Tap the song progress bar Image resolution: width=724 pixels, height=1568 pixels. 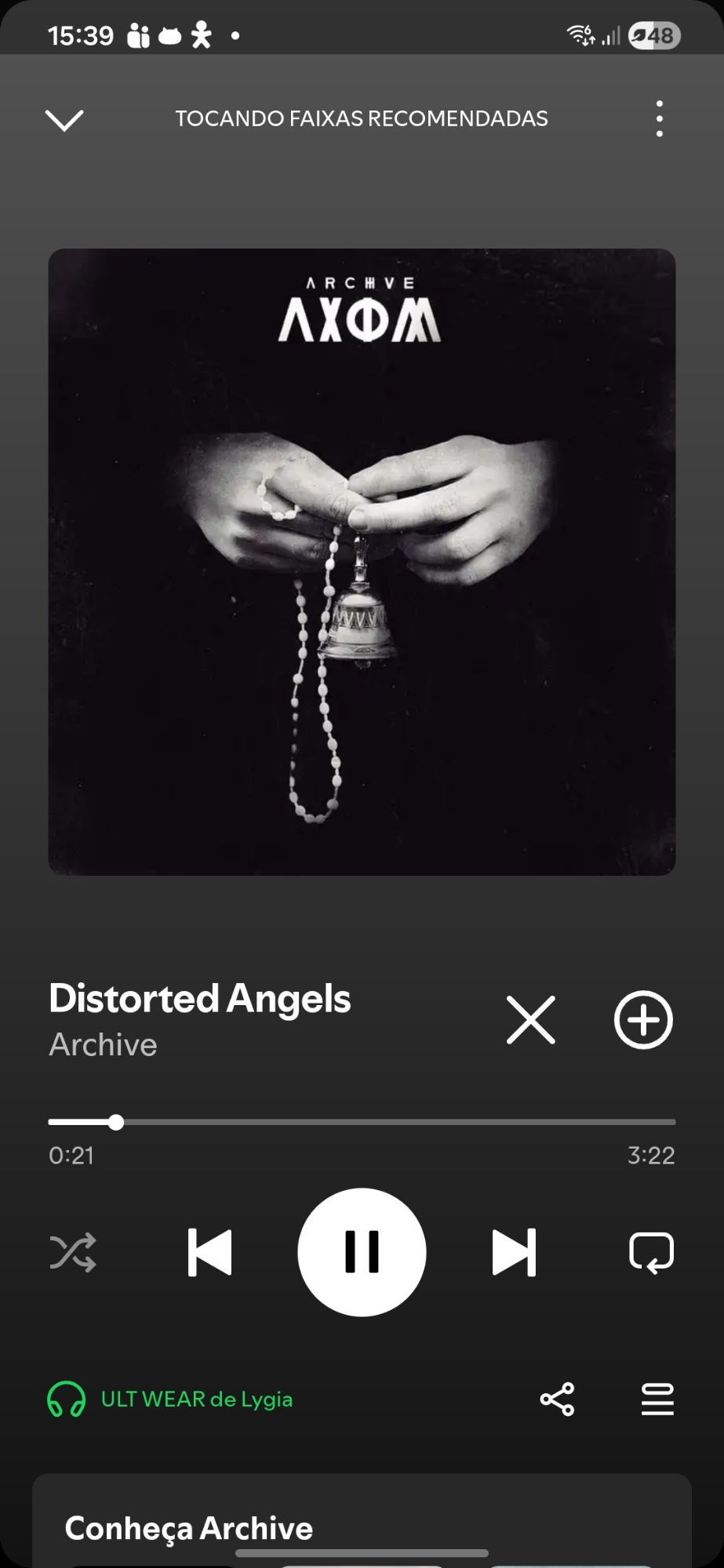click(361, 1122)
